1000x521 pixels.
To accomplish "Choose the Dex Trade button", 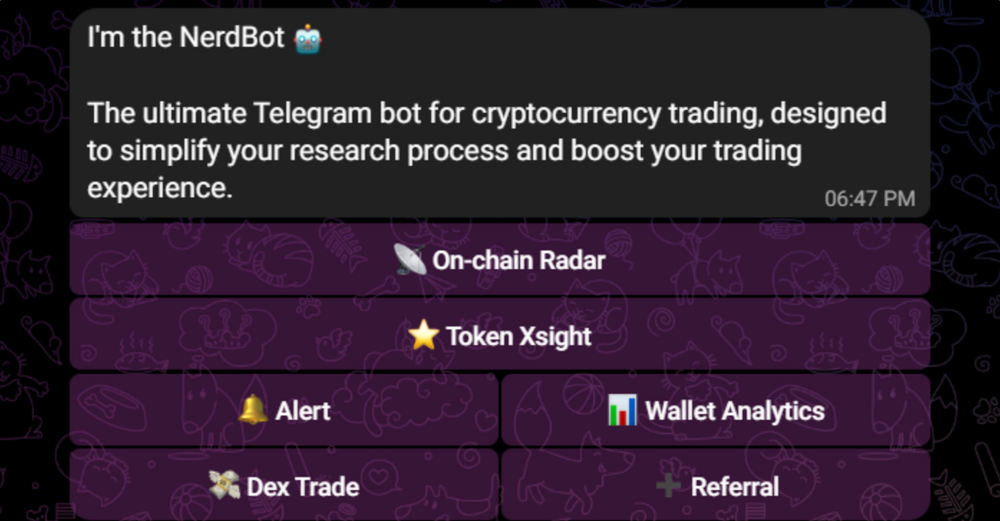I will click(x=284, y=487).
